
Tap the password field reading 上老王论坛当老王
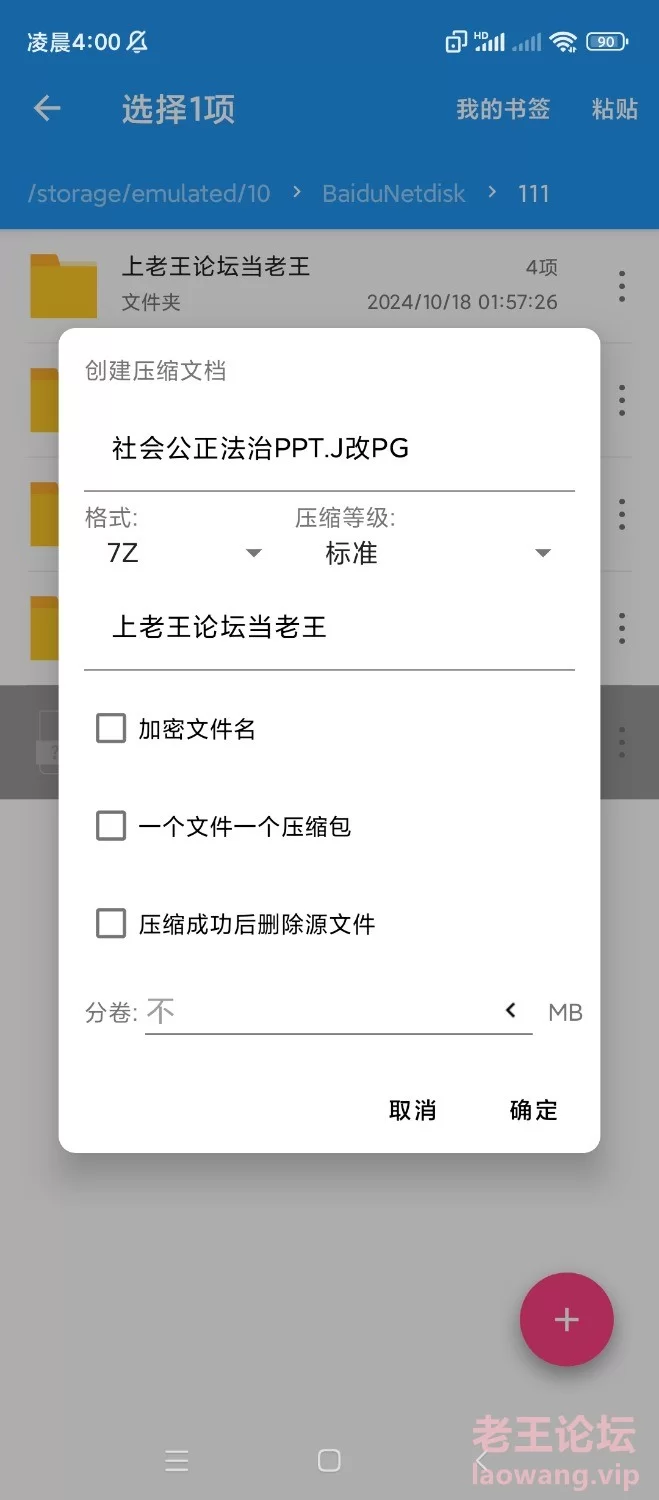click(x=328, y=628)
